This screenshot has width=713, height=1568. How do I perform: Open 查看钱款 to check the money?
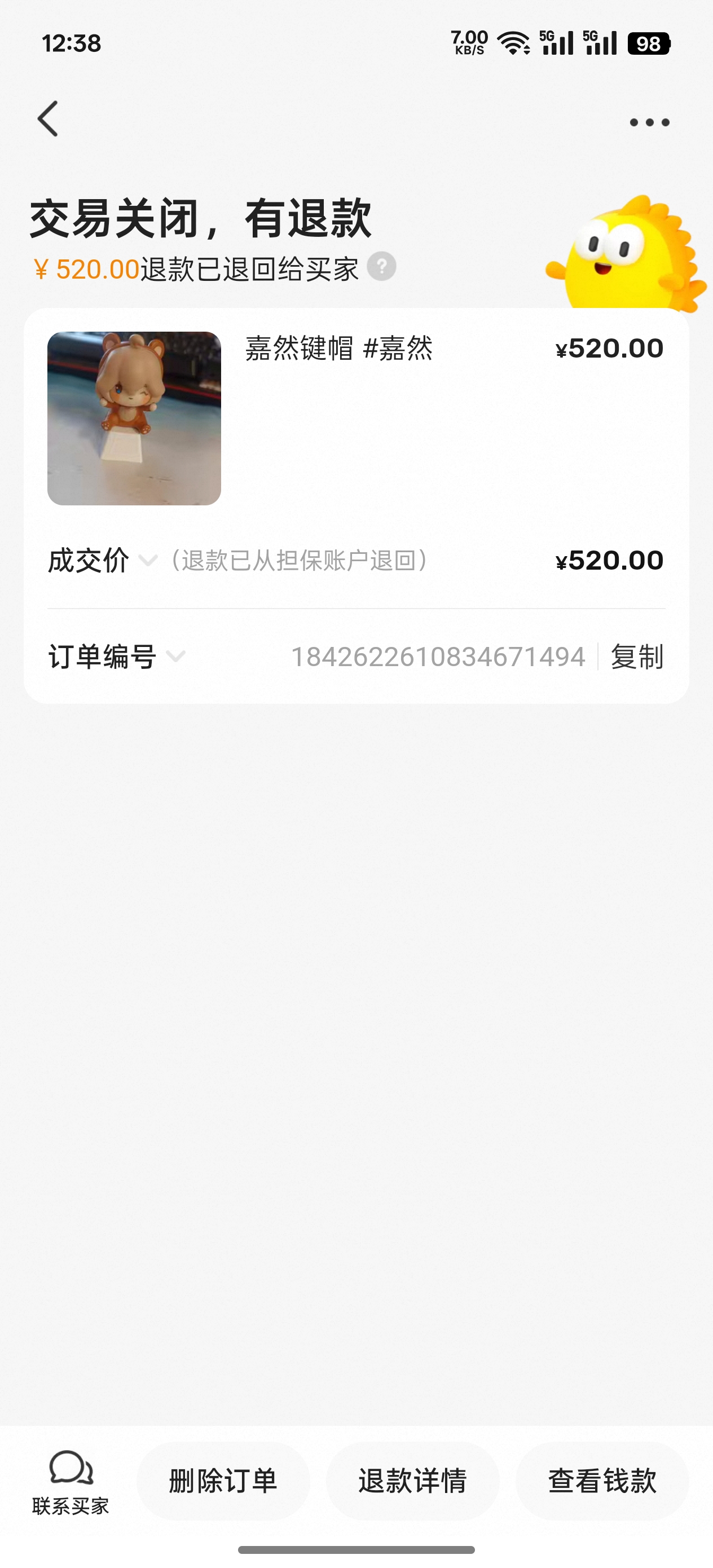coord(601,1481)
